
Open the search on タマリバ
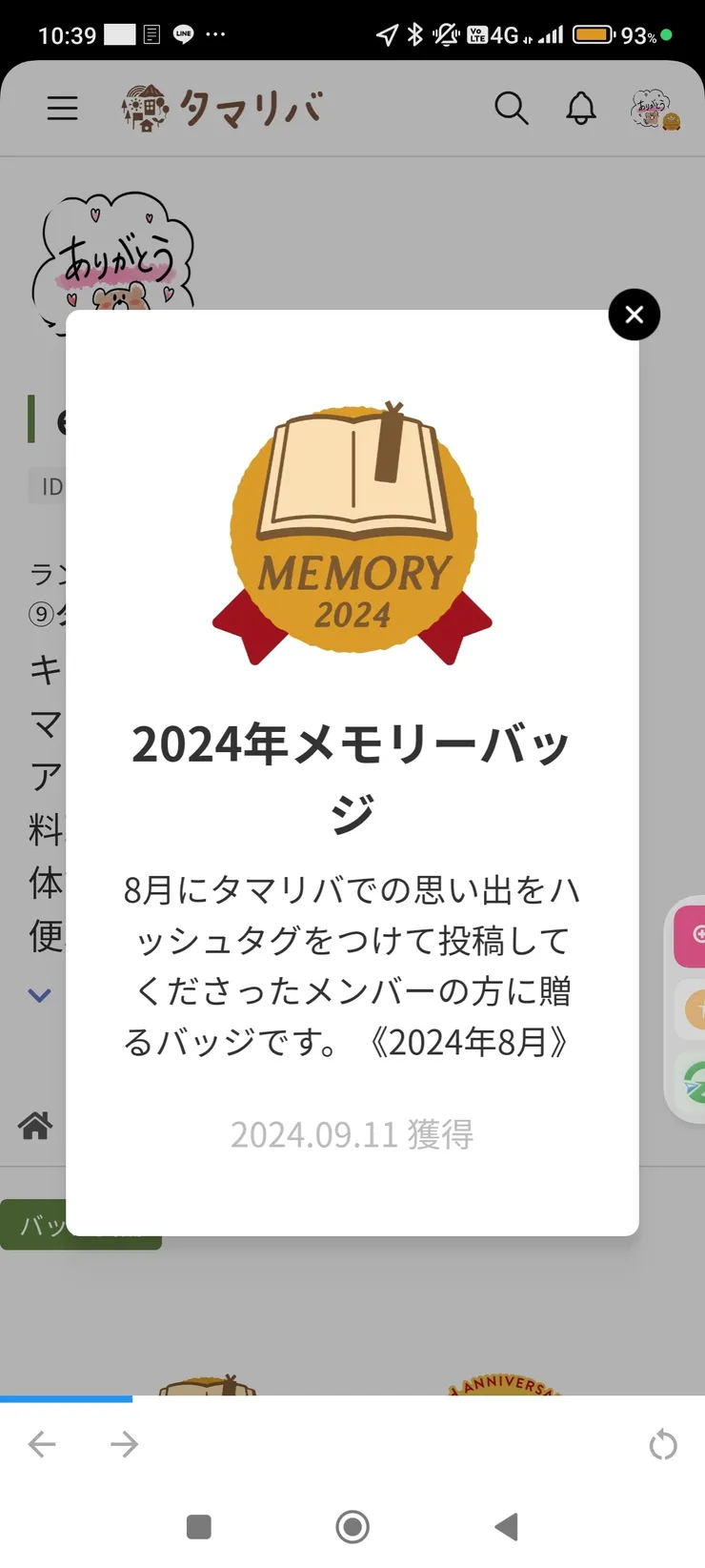(x=512, y=108)
